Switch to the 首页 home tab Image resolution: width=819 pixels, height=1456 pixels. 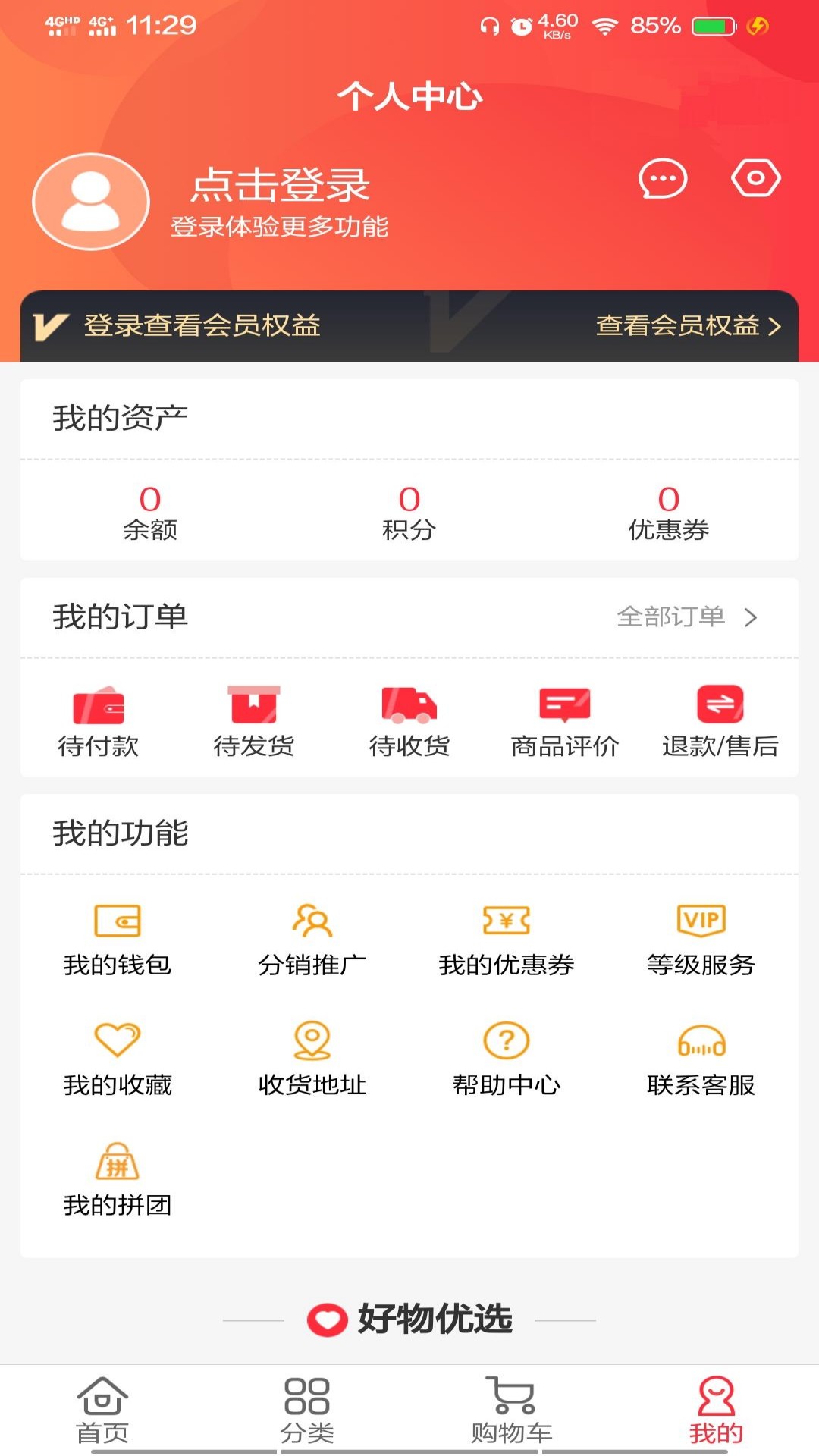[102, 1410]
